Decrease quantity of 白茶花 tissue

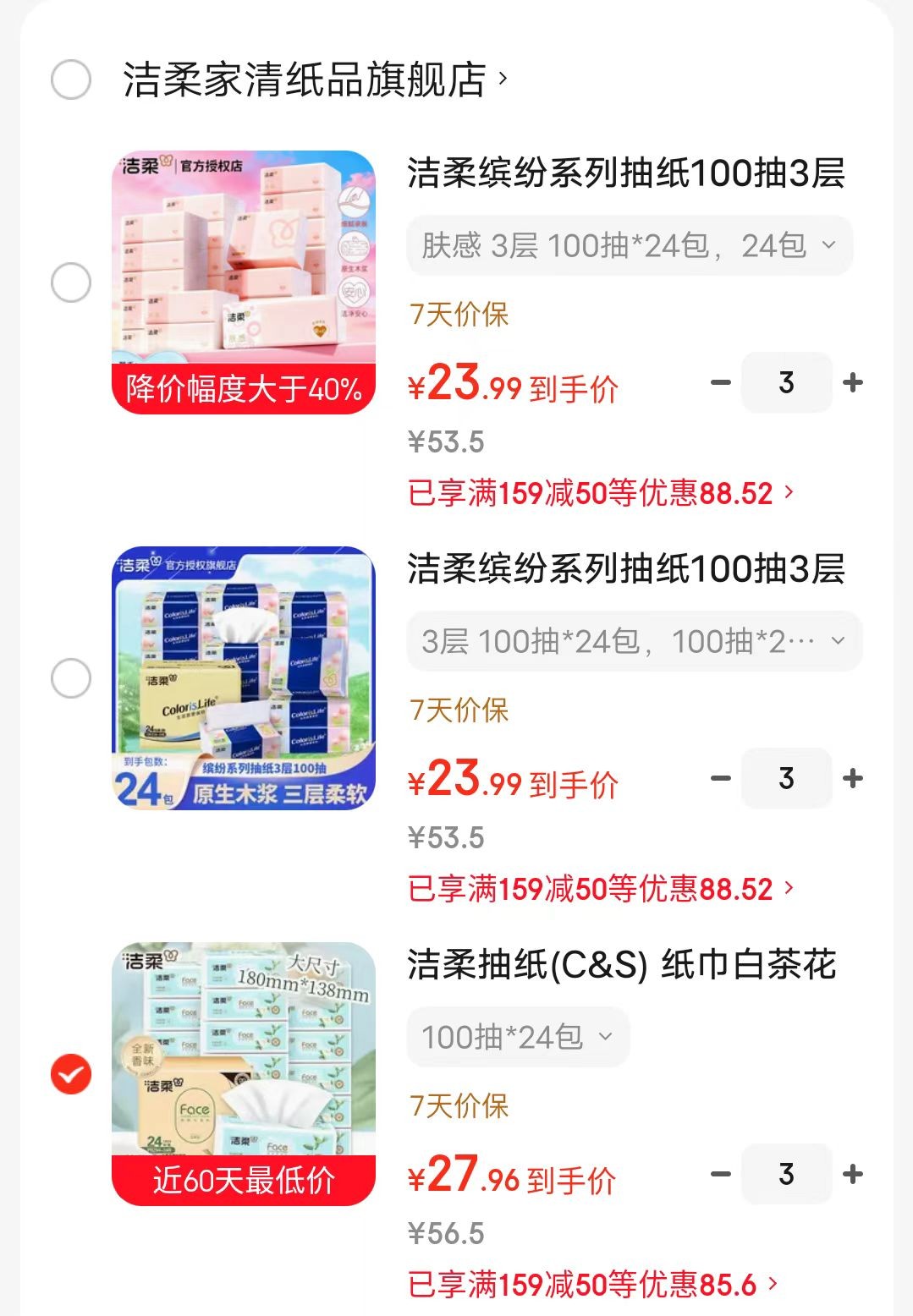click(x=720, y=1174)
